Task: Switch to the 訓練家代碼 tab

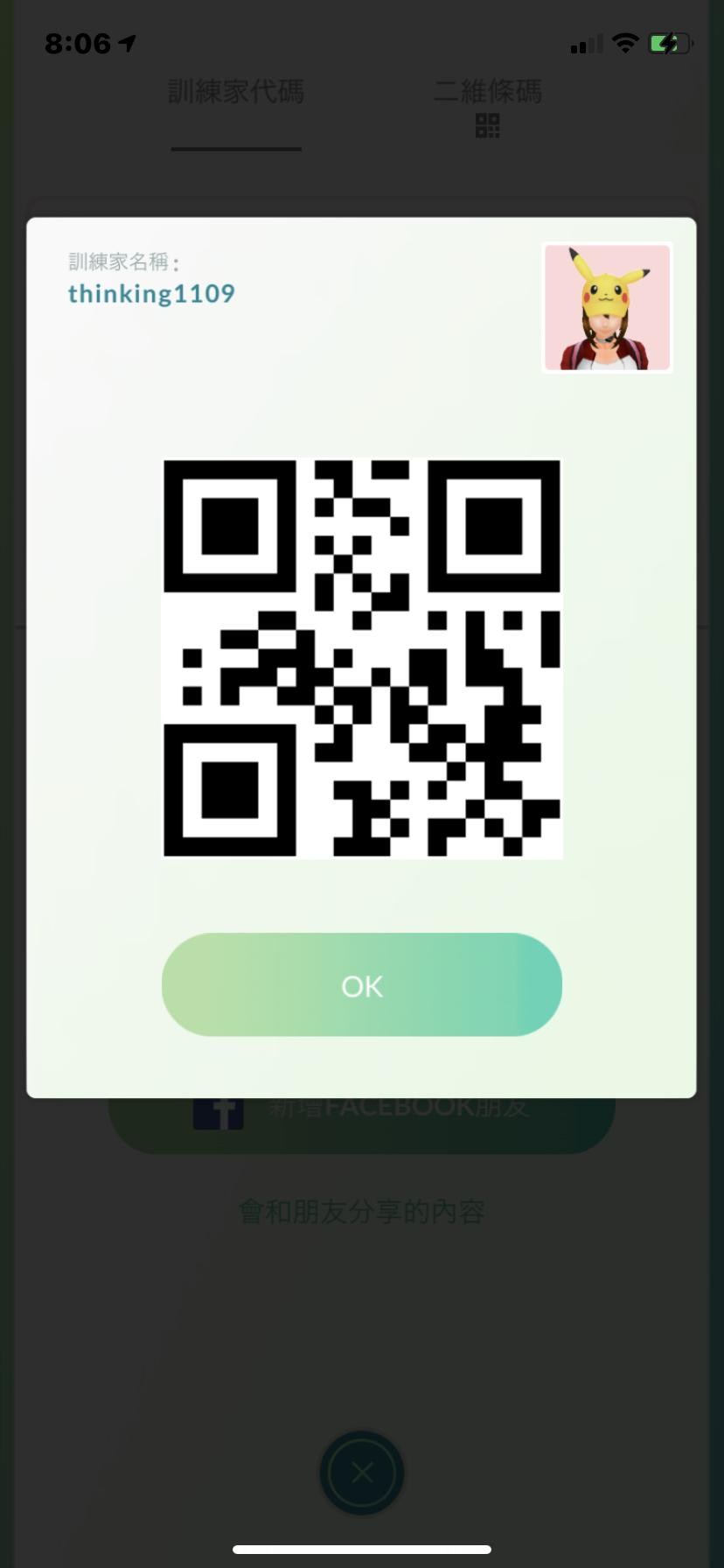Action: [235, 92]
